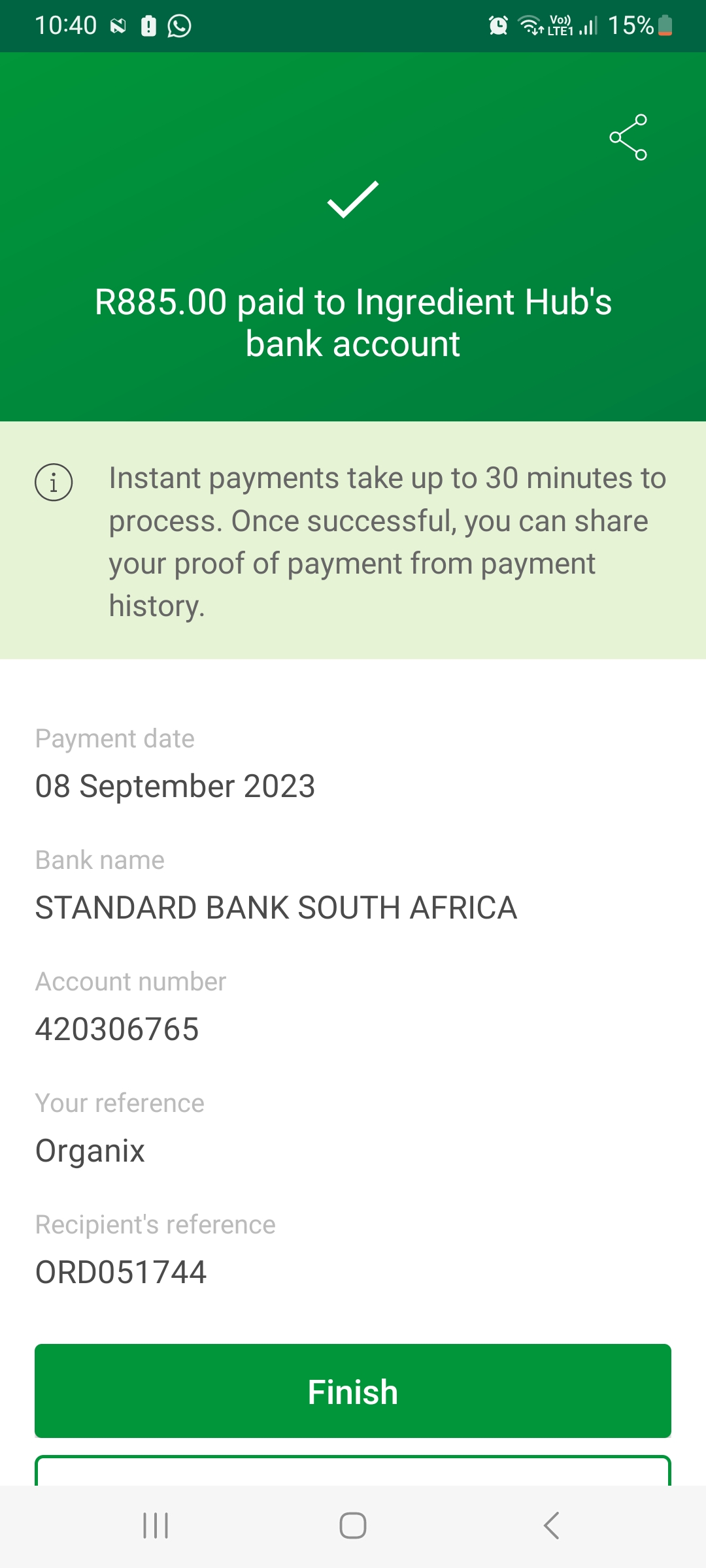Open the recent apps view

click(x=156, y=1526)
